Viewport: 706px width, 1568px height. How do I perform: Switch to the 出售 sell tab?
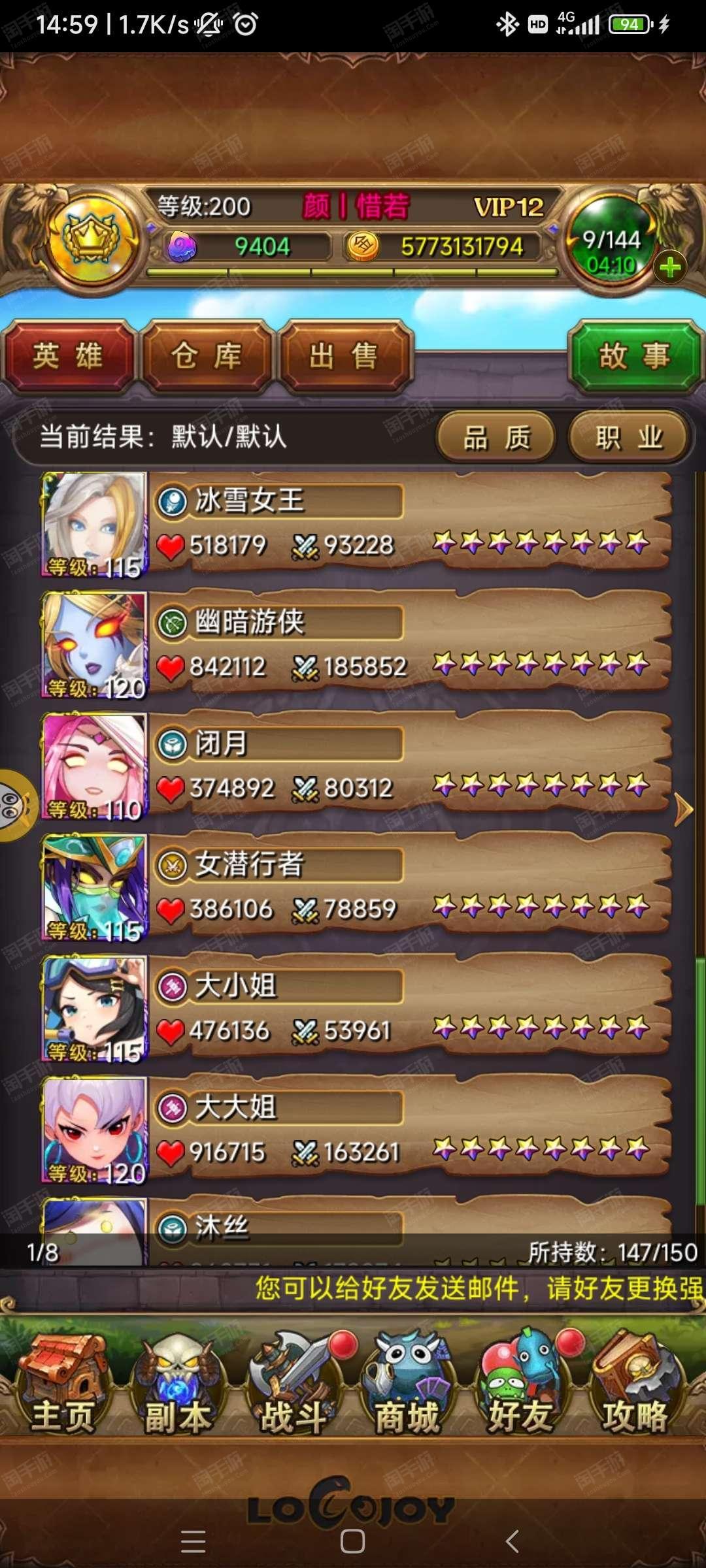(x=345, y=357)
